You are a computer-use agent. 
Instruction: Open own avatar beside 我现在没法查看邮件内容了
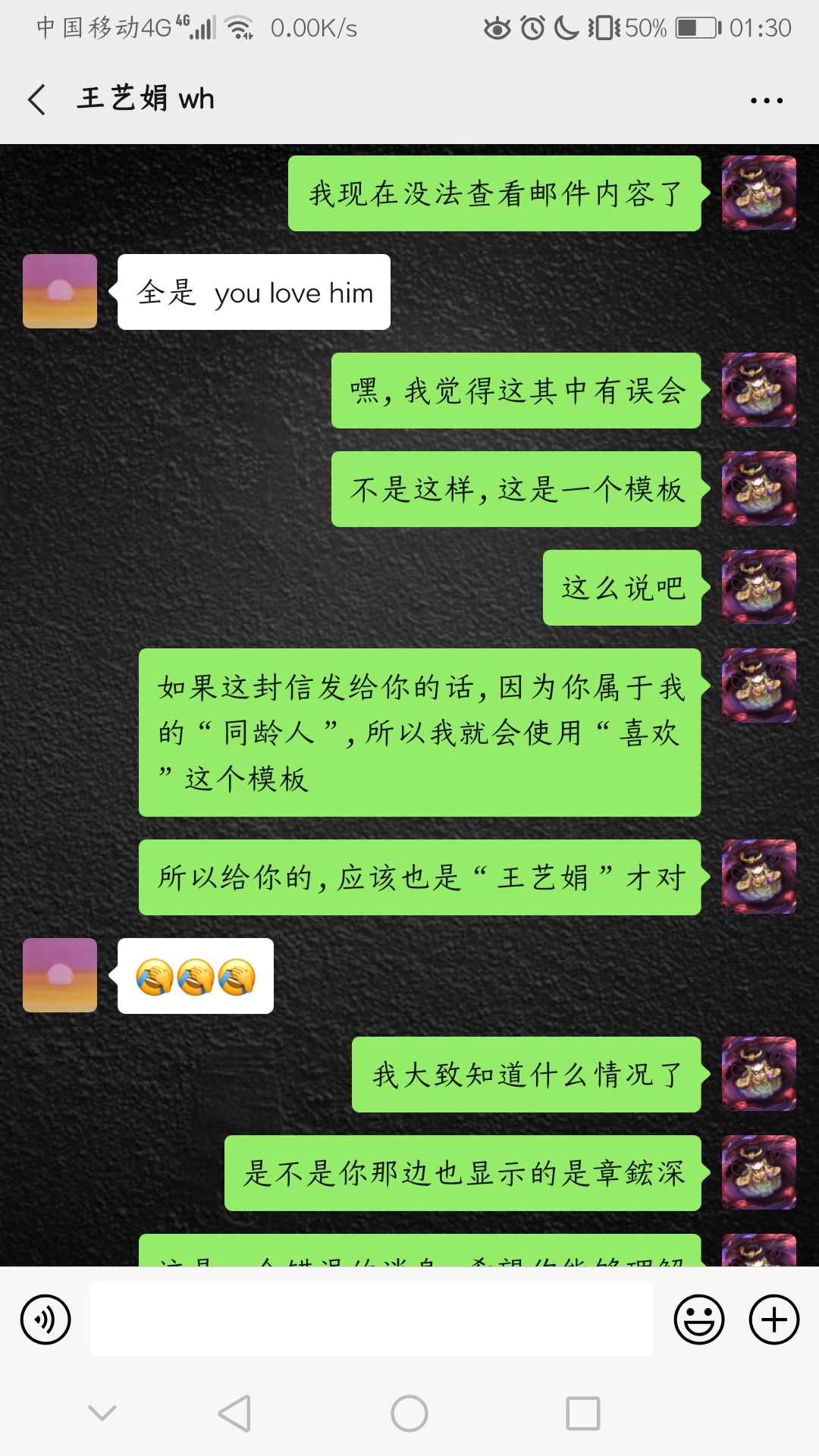pos(758,193)
